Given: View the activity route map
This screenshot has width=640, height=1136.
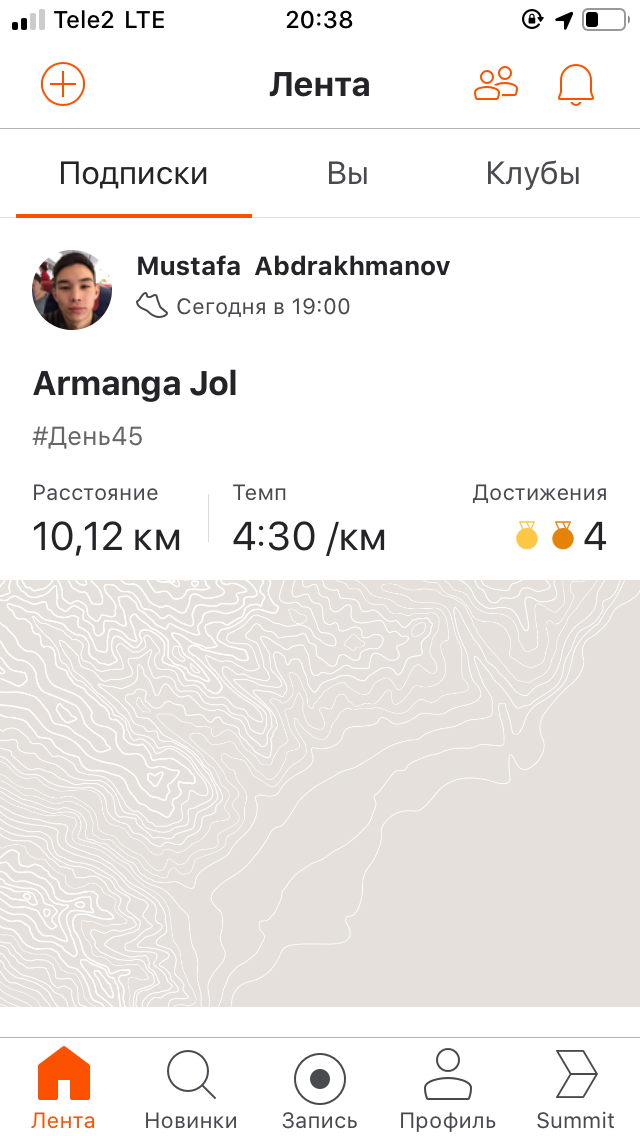Looking at the screenshot, I should (x=320, y=792).
